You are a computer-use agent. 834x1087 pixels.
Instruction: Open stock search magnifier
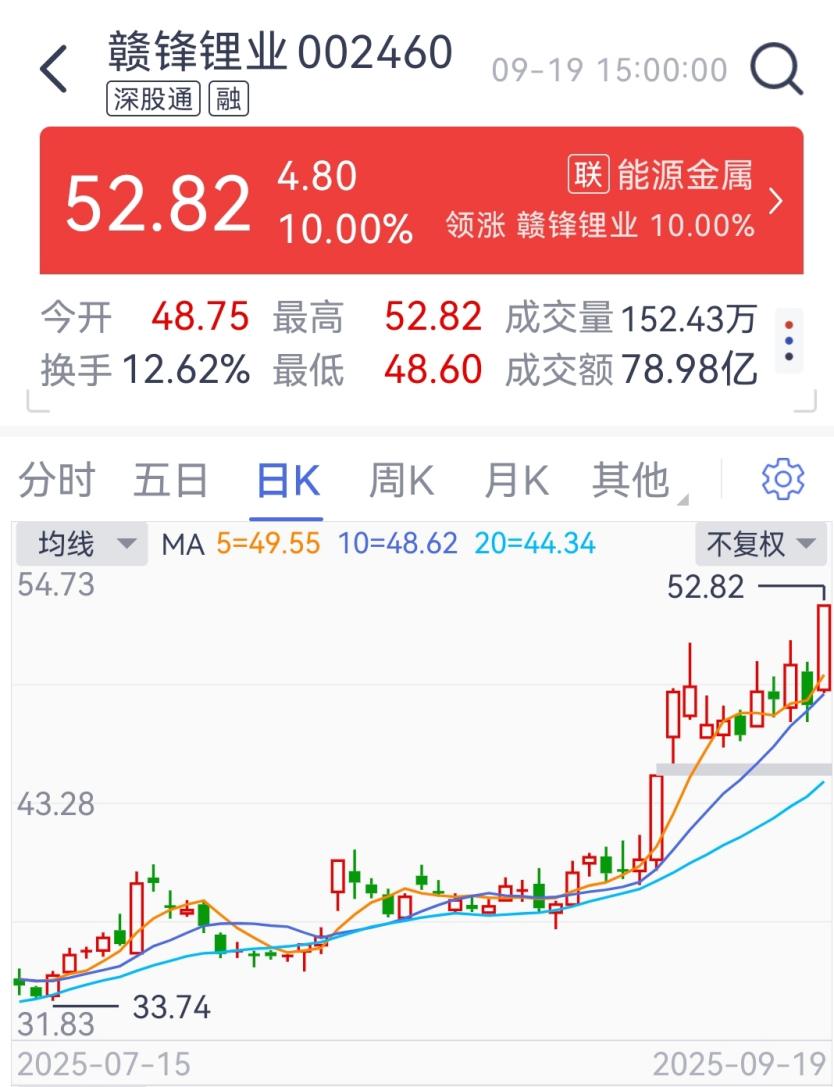pyautogui.click(x=776, y=69)
